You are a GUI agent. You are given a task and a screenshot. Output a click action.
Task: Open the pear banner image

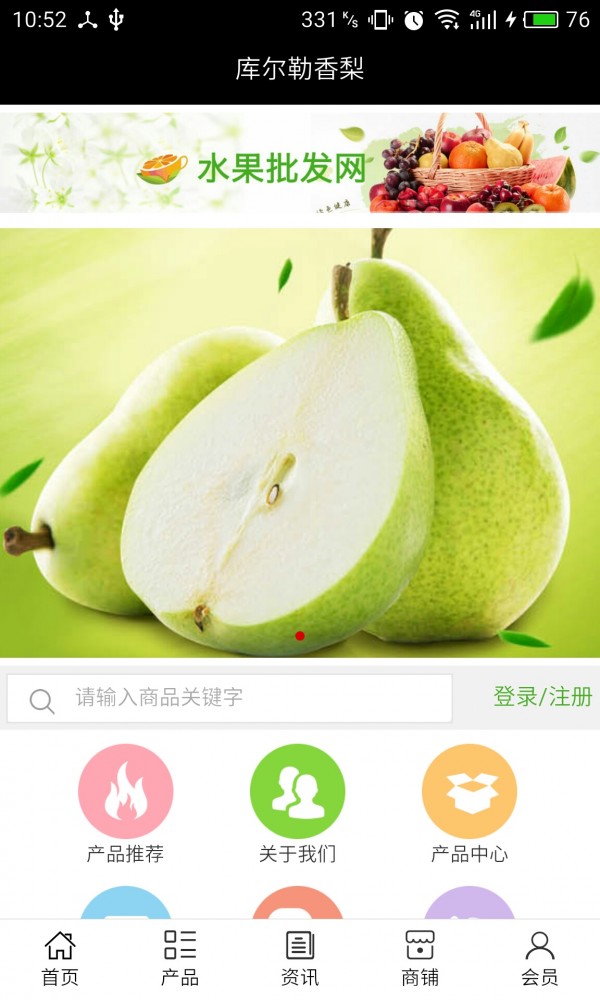300,442
